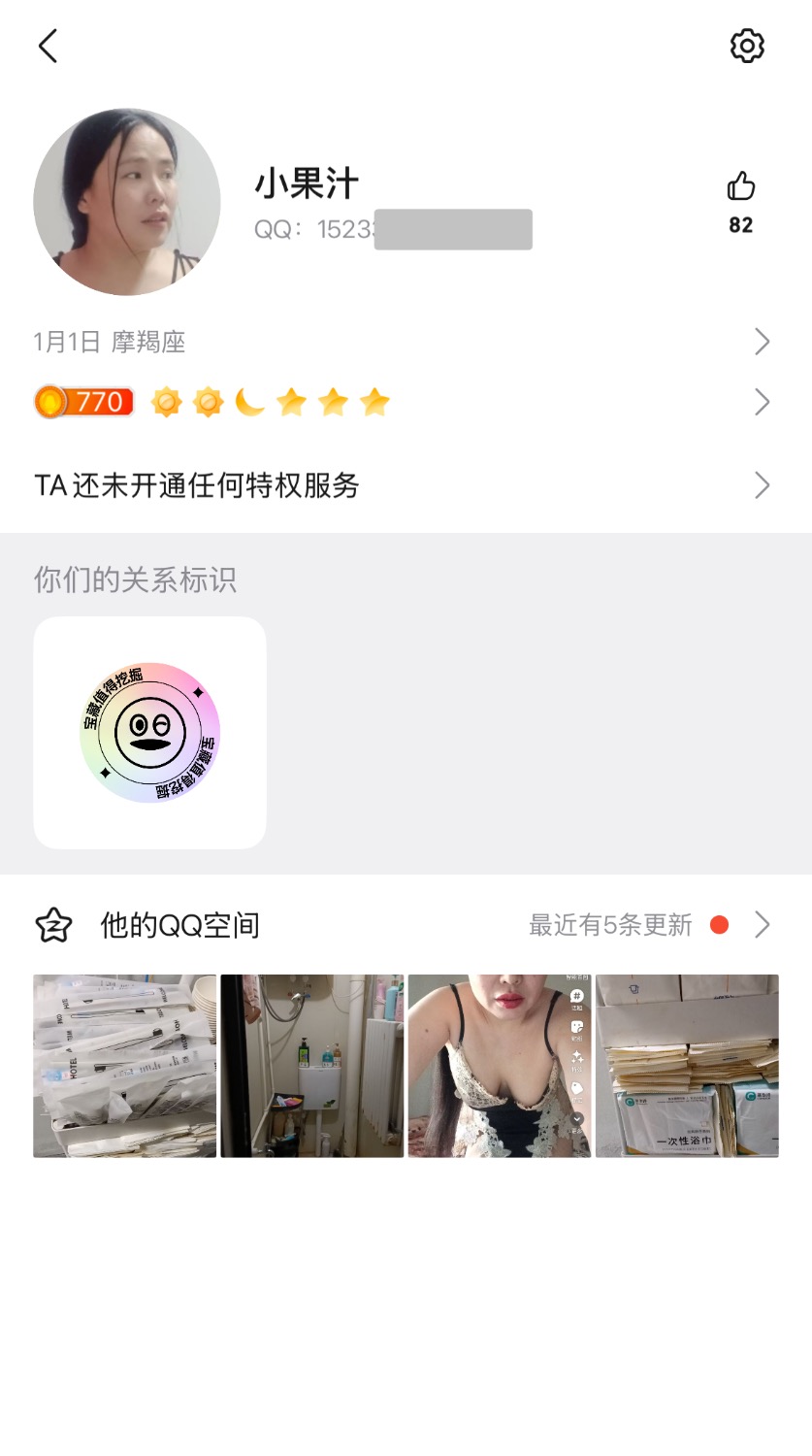Give a thumbs-up like to this profile
Image resolution: width=812 pixels, height=1456 pixels.
740,187
